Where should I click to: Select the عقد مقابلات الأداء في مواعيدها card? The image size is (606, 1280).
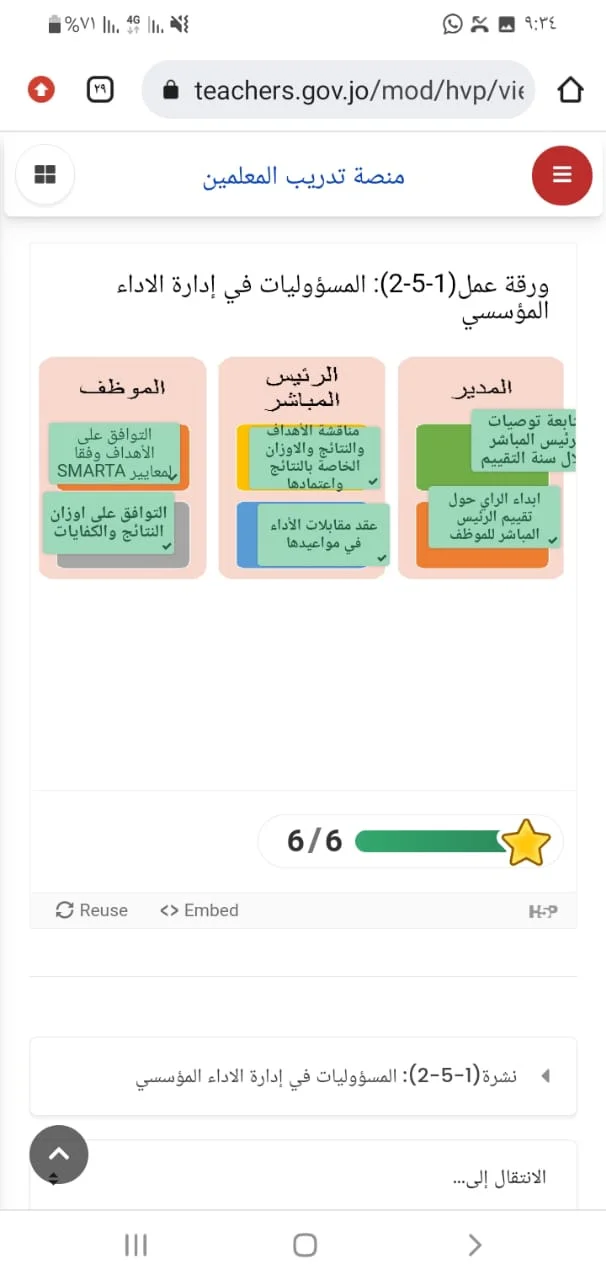pos(322,534)
